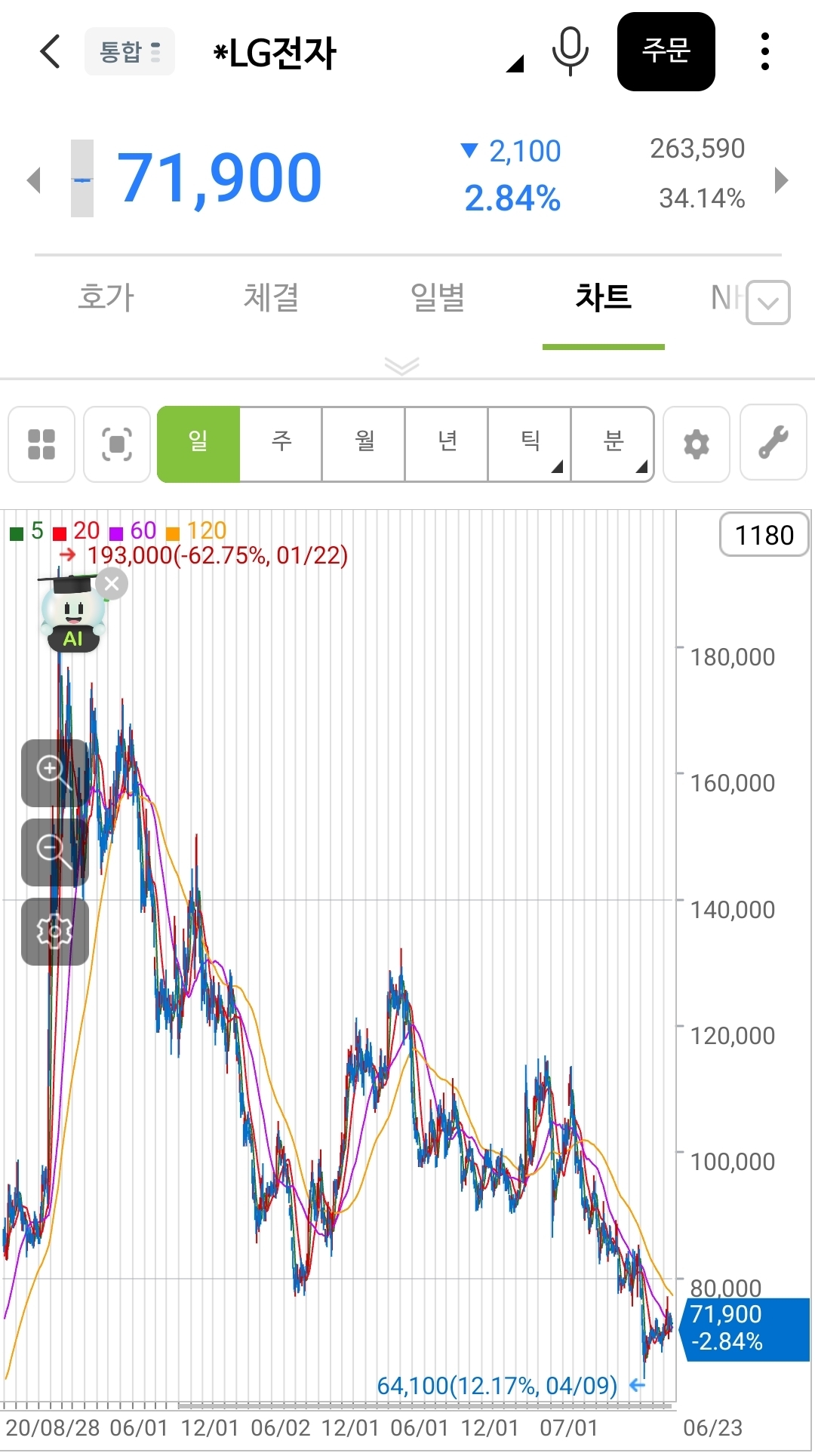Zoom out on the chart

tap(54, 852)
